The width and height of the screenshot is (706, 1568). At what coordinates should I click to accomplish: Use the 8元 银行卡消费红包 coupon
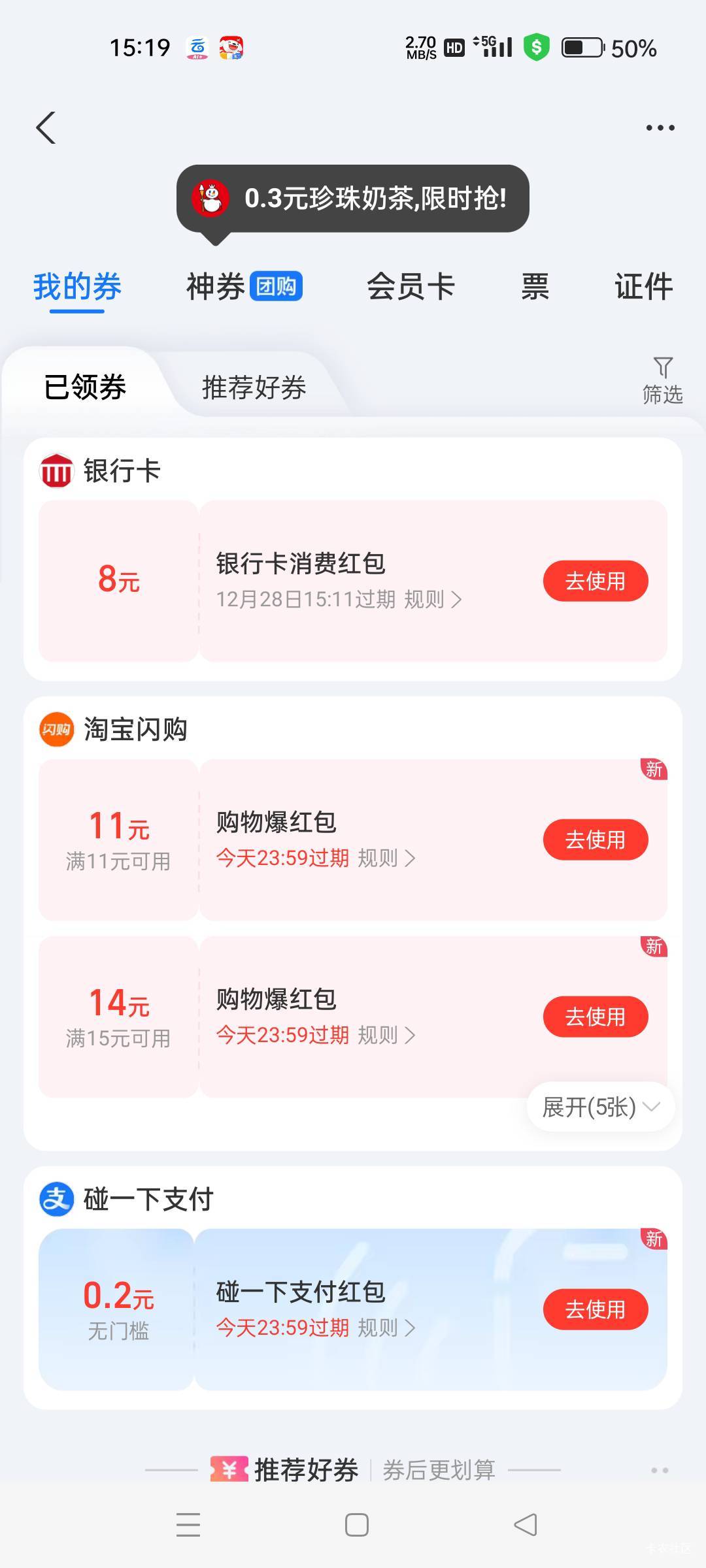(x=595, y=581)
